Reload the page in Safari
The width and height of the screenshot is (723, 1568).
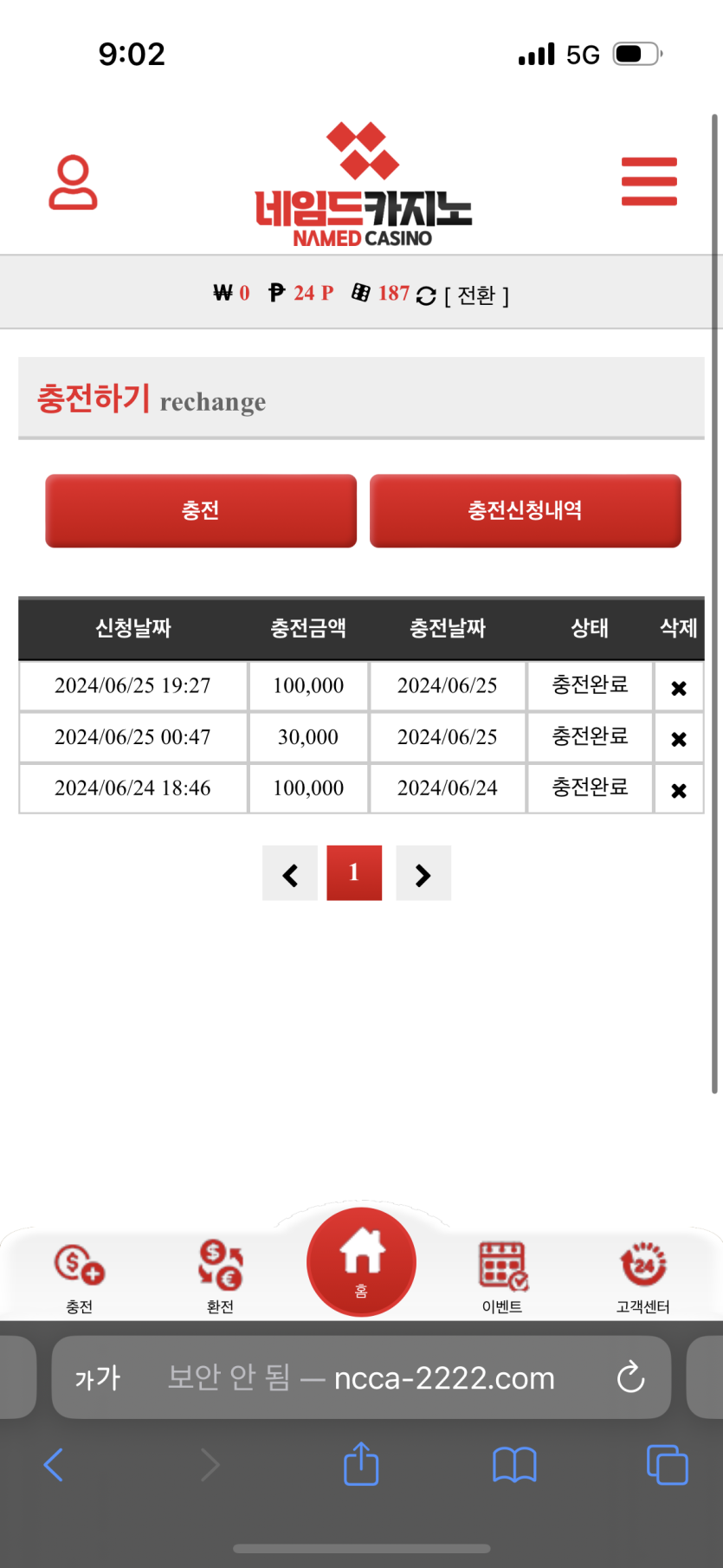click(630, 1377)
